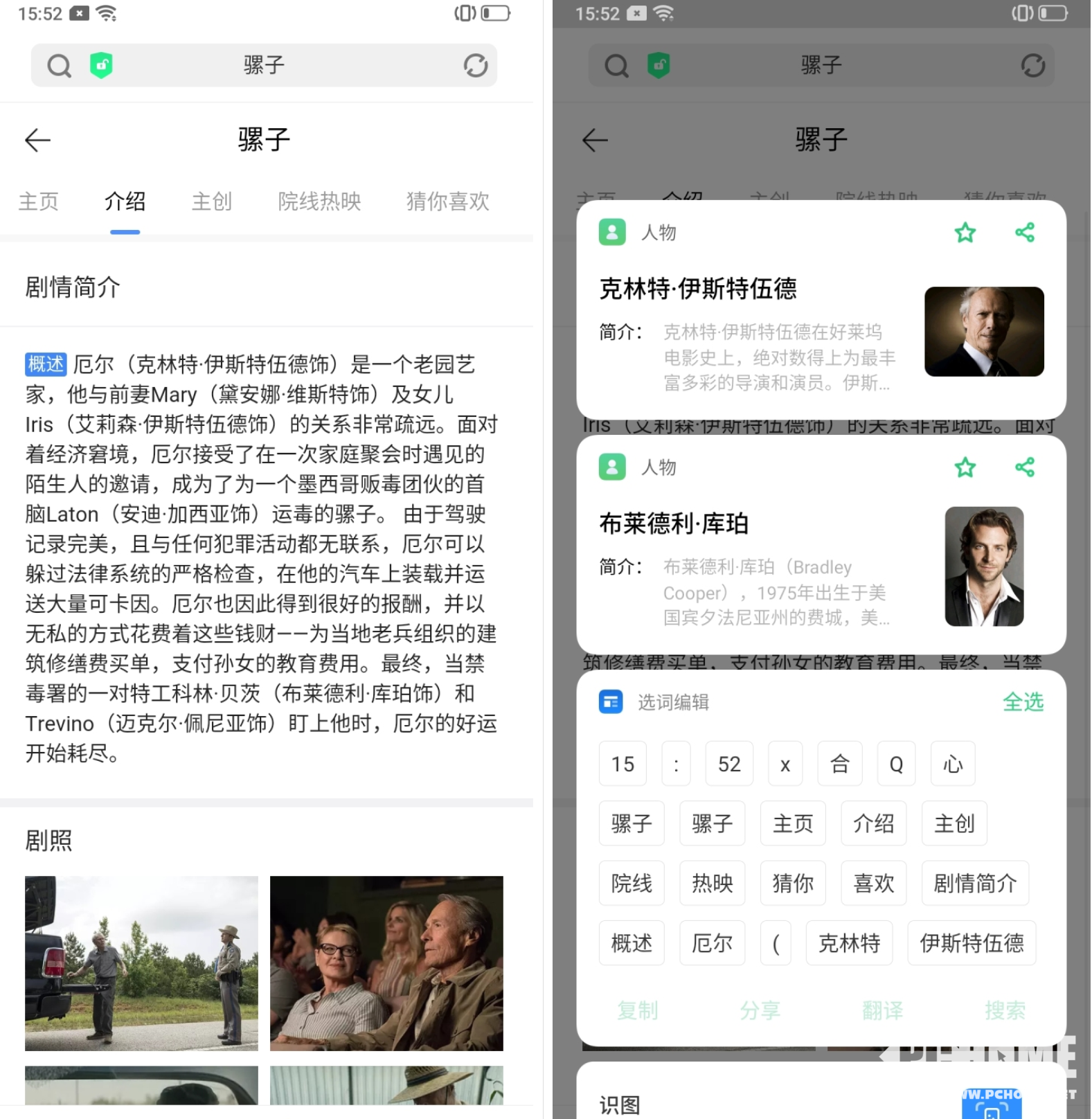Open the still of audience in theater
Screen dimensions: 1092x1119
tap(386, 963)
